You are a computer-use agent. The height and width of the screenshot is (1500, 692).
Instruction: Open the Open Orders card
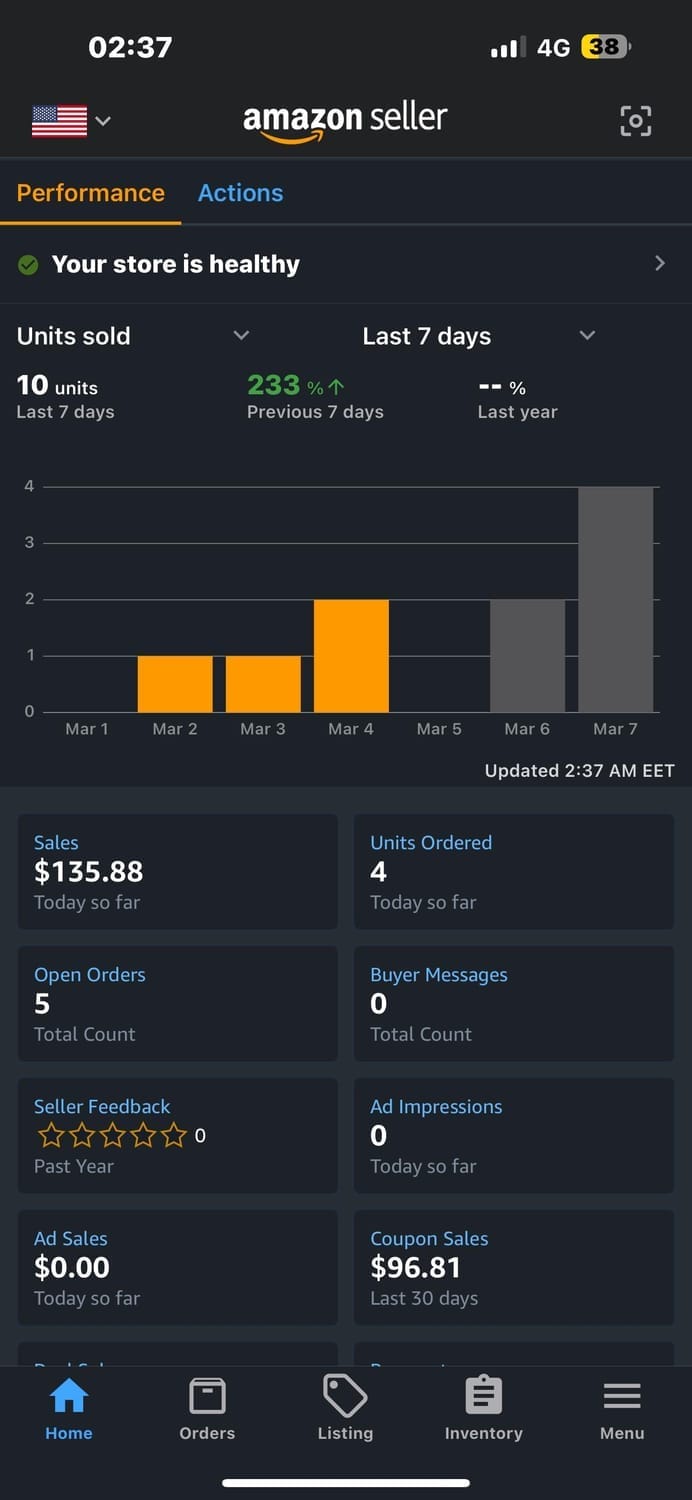177,1004
